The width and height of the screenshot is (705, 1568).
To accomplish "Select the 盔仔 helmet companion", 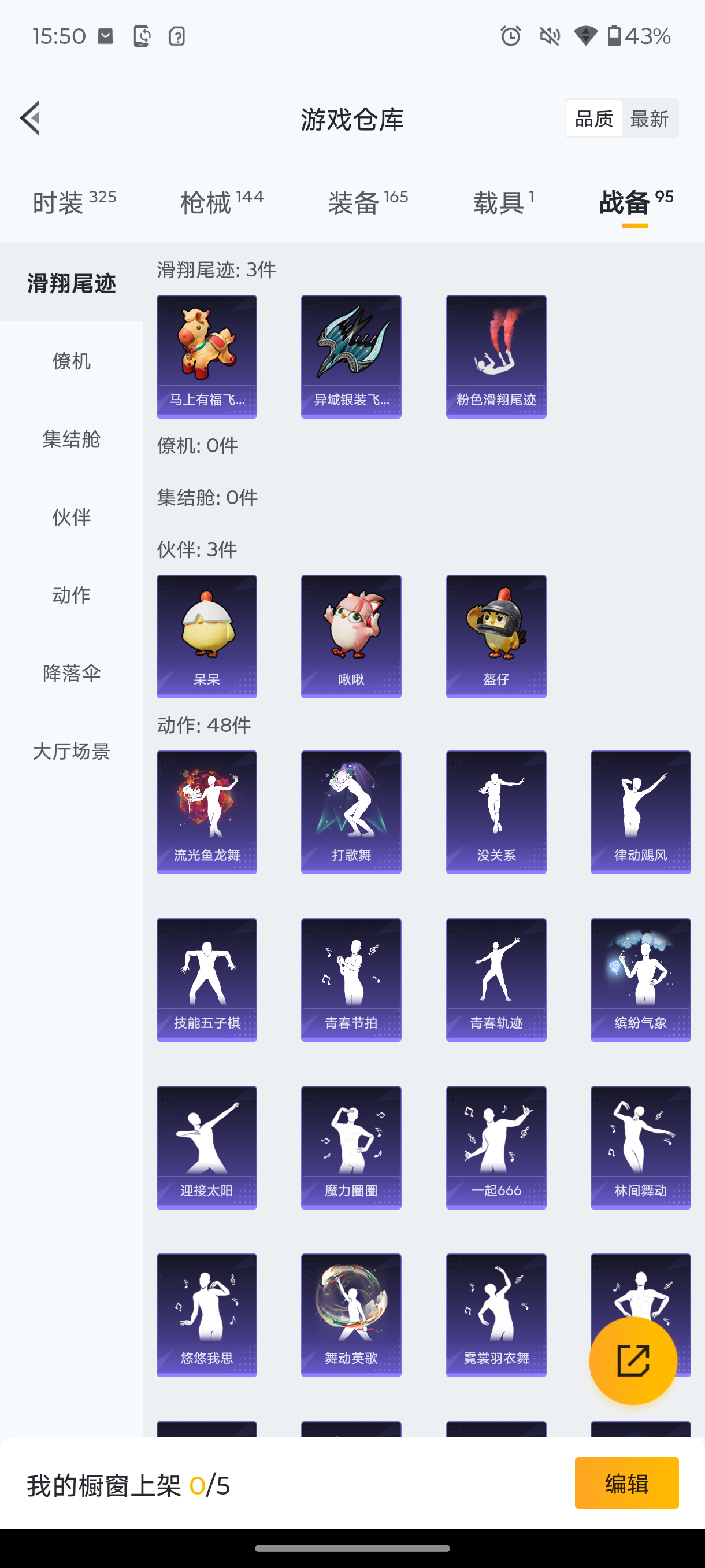I will coord(496,635).
